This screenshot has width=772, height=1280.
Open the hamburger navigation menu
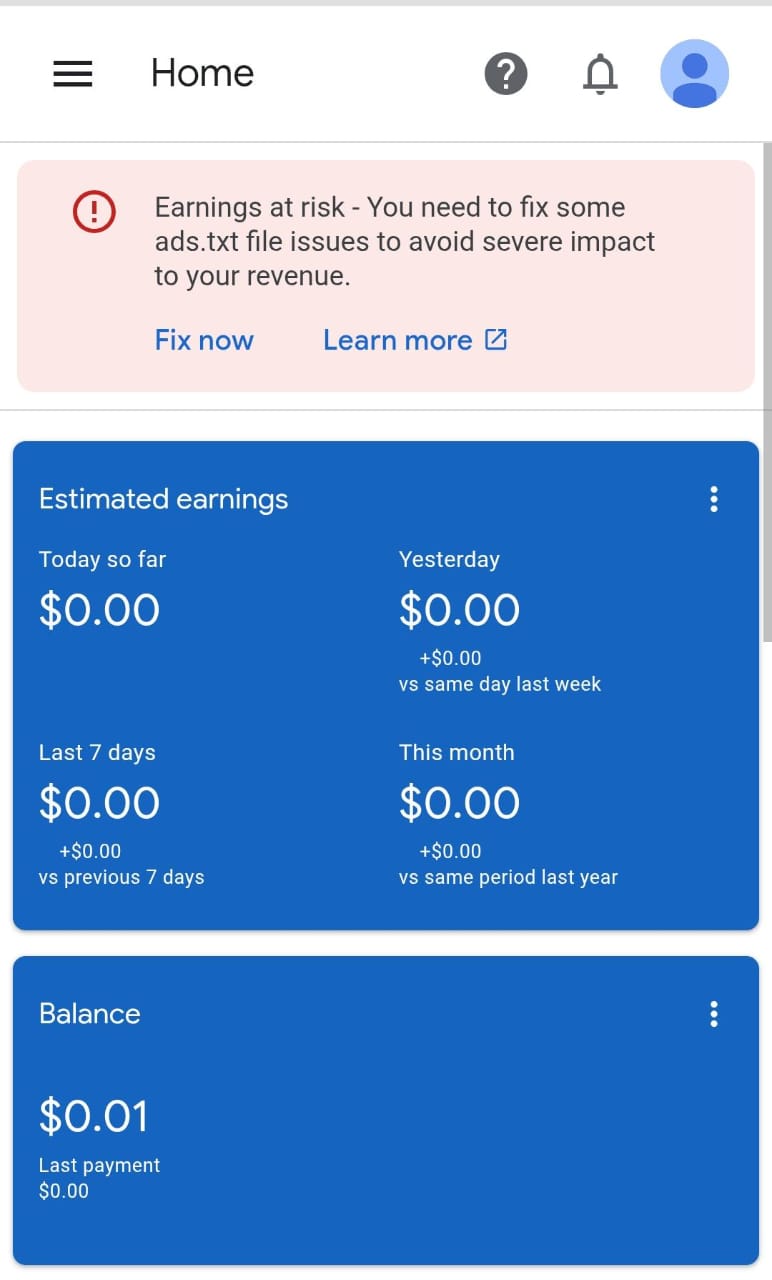coord(73,74)
